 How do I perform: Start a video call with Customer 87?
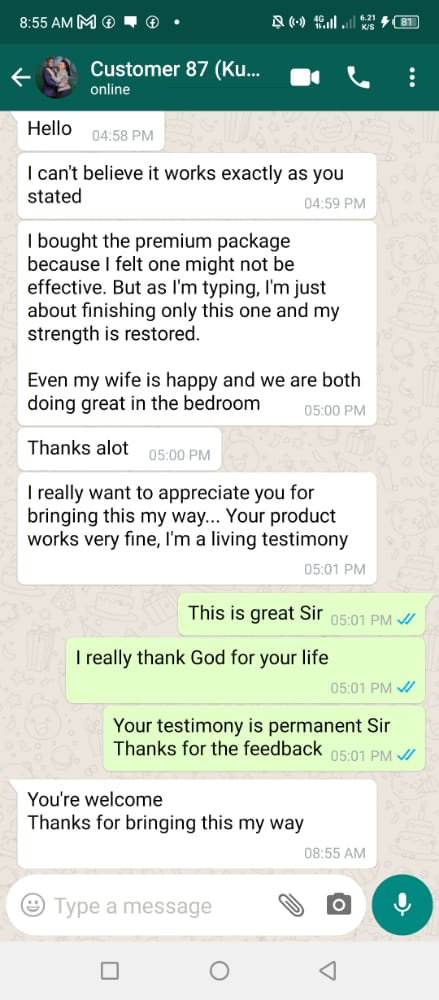click(305, 78)
